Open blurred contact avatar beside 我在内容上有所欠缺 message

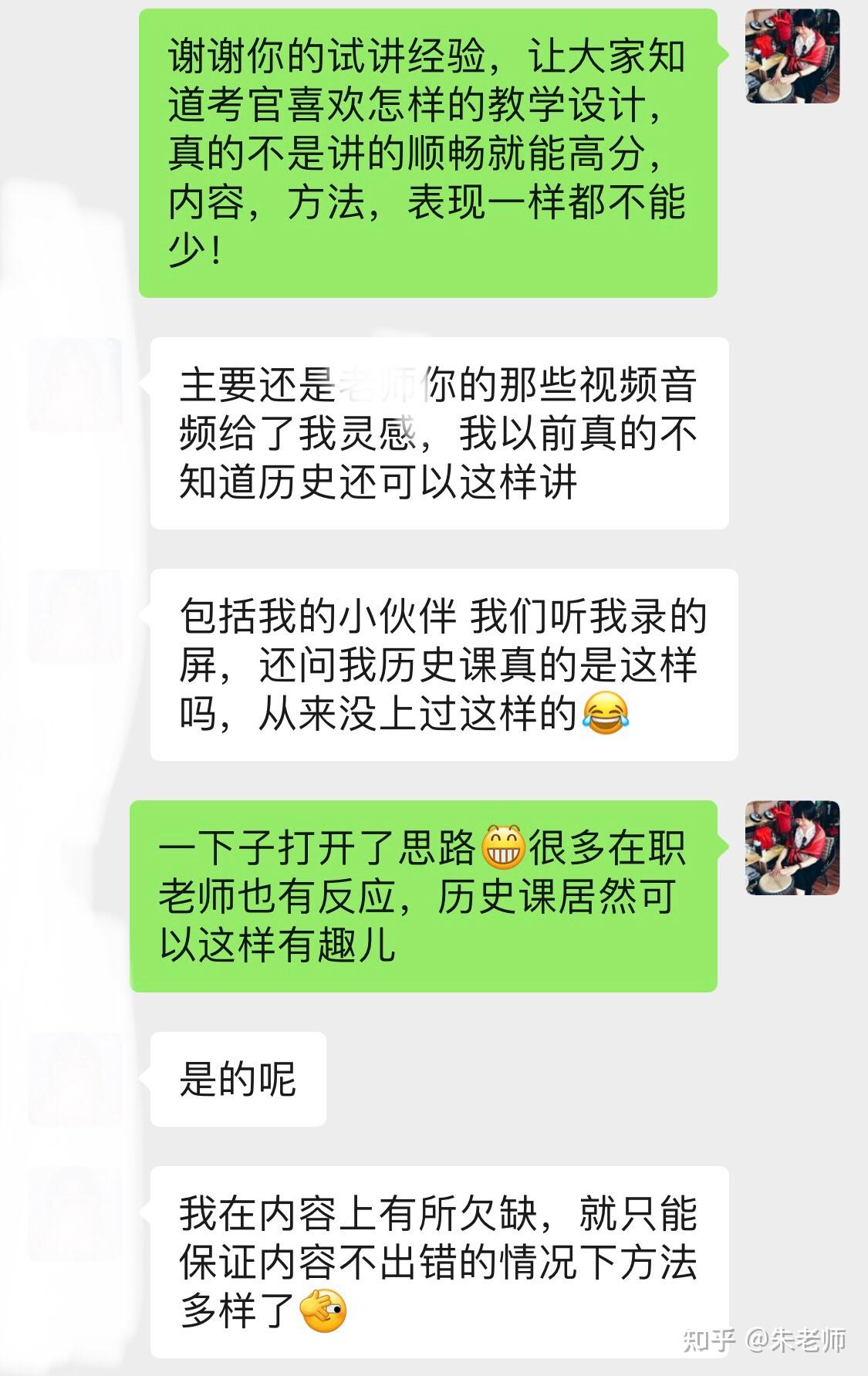click(x=75, y=1213)
